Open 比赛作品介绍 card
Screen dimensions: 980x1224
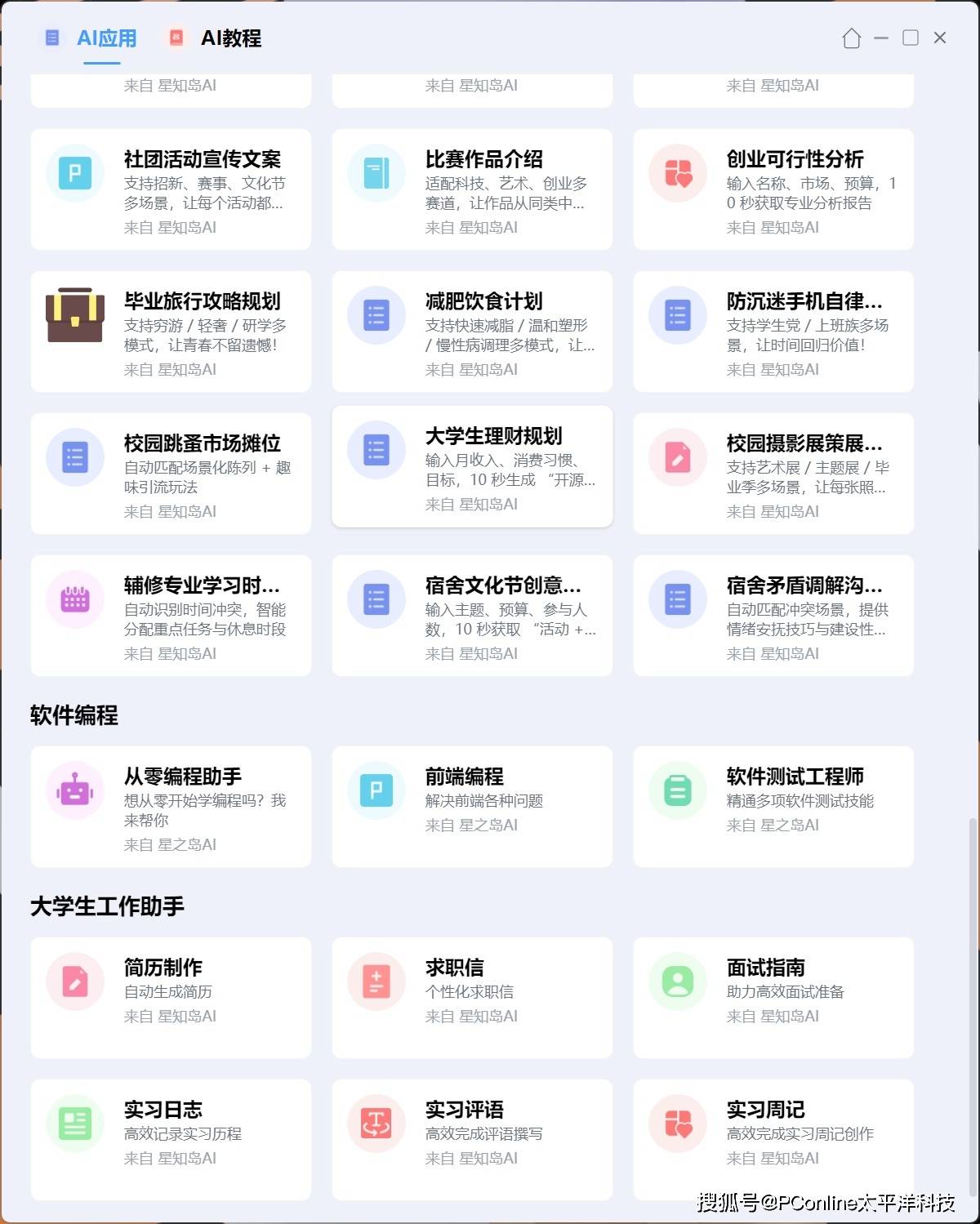coord(472,189)
